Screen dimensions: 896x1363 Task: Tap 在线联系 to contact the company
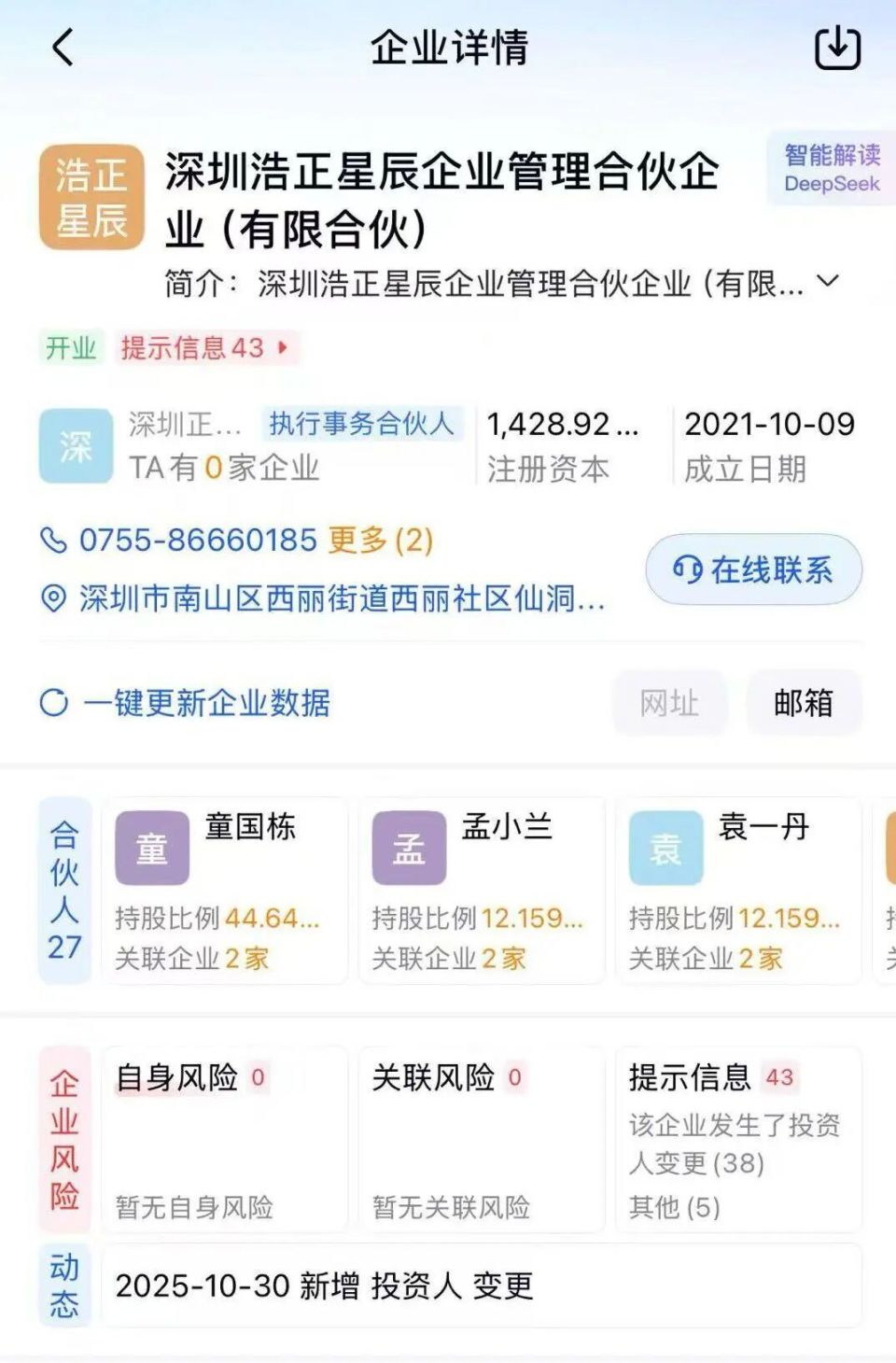tap(752, 570)
